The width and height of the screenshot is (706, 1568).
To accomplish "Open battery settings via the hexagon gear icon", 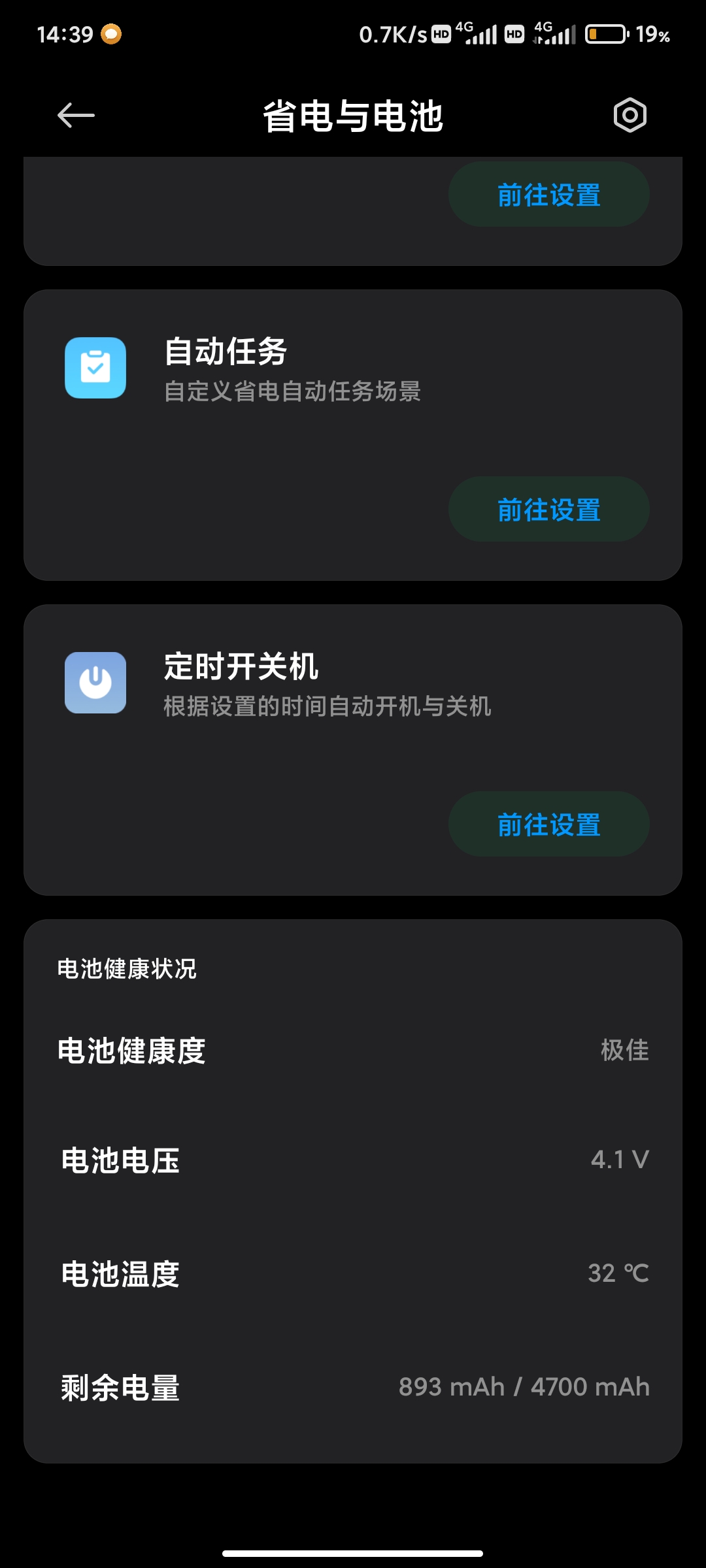I will [630, 116].
